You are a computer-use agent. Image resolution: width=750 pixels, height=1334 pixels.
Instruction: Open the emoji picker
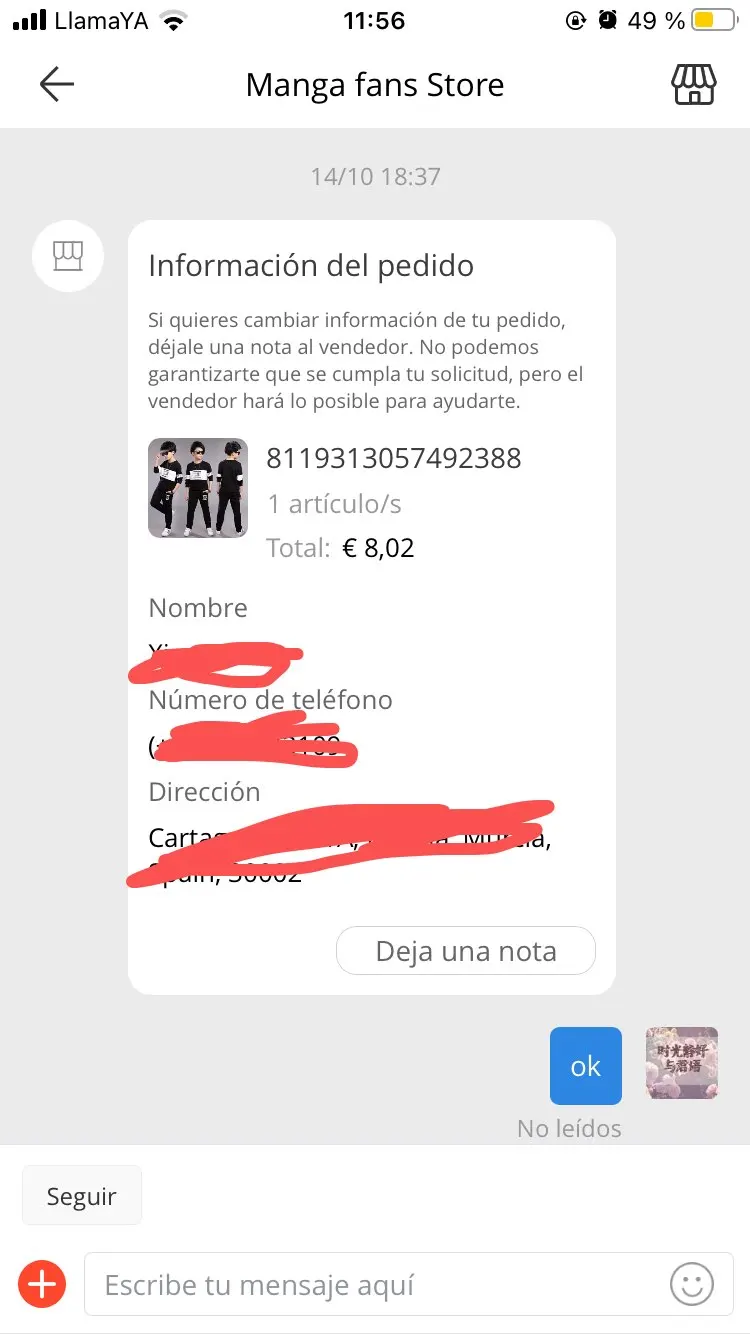692,1284
